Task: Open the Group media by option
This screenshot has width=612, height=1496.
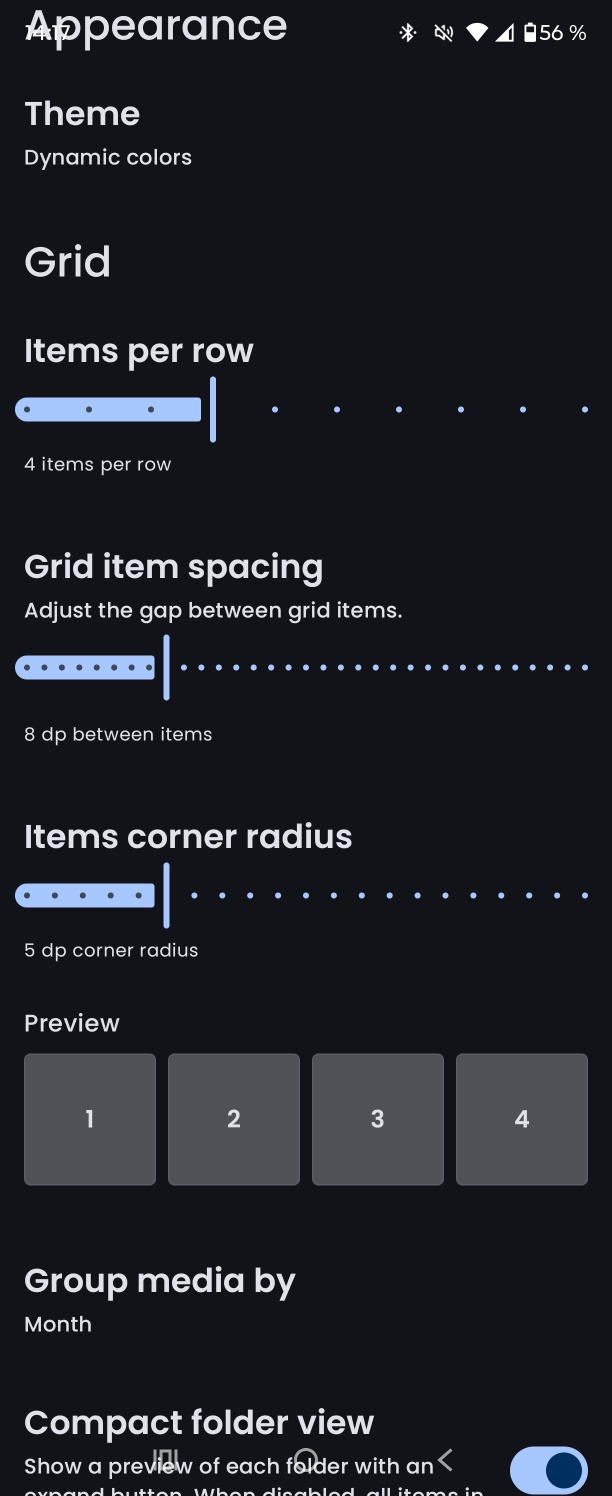Action: [160, 1300]
